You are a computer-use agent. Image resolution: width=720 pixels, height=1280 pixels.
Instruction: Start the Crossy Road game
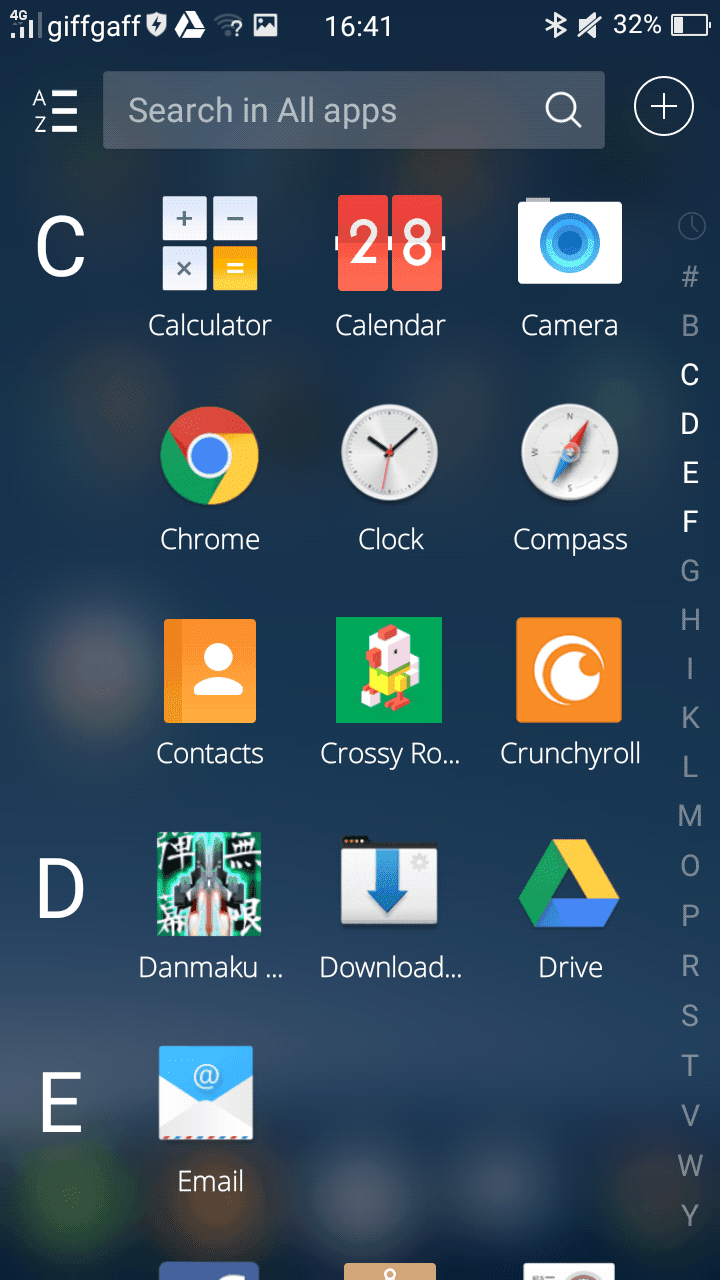390,670
